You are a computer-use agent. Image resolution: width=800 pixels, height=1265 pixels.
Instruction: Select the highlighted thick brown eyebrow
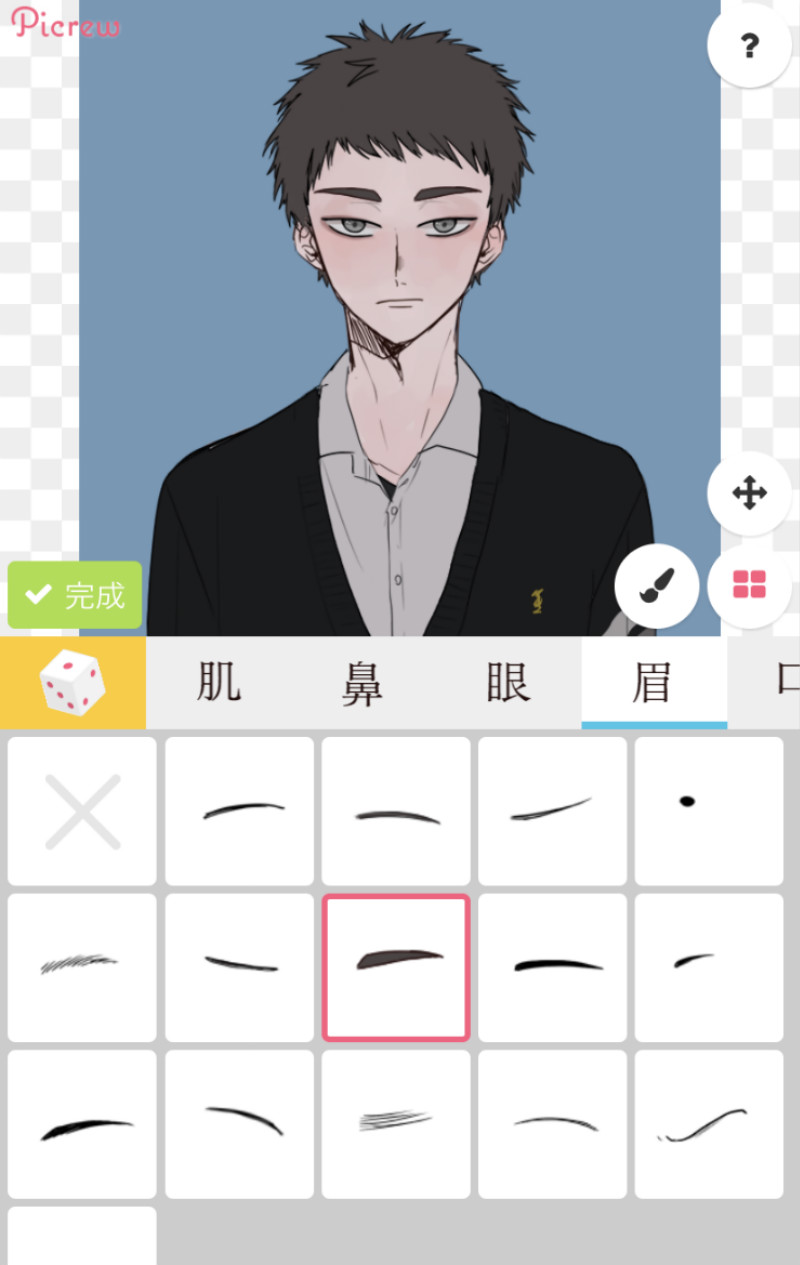(396, 967)
